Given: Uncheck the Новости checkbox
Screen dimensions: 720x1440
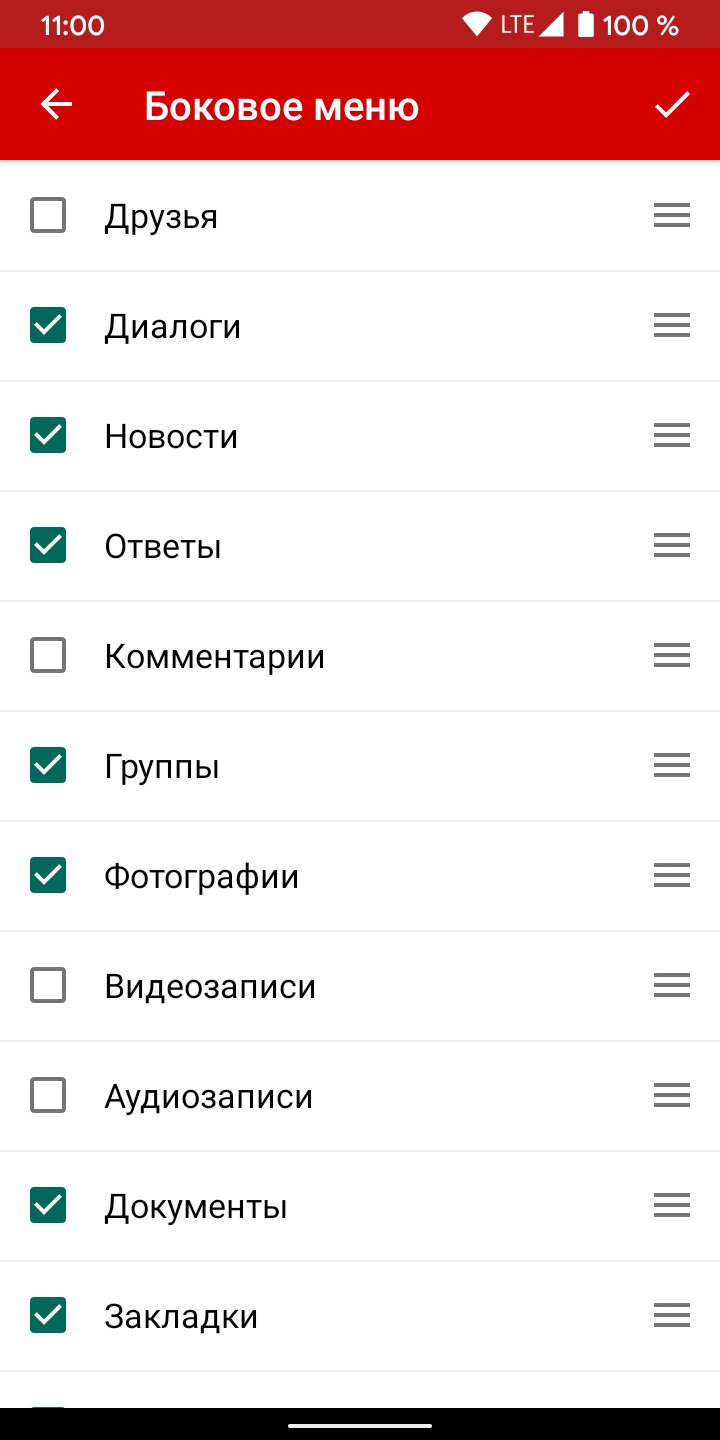Looking at the screenshot, I should pyautogui.click(x=48, y=435).
